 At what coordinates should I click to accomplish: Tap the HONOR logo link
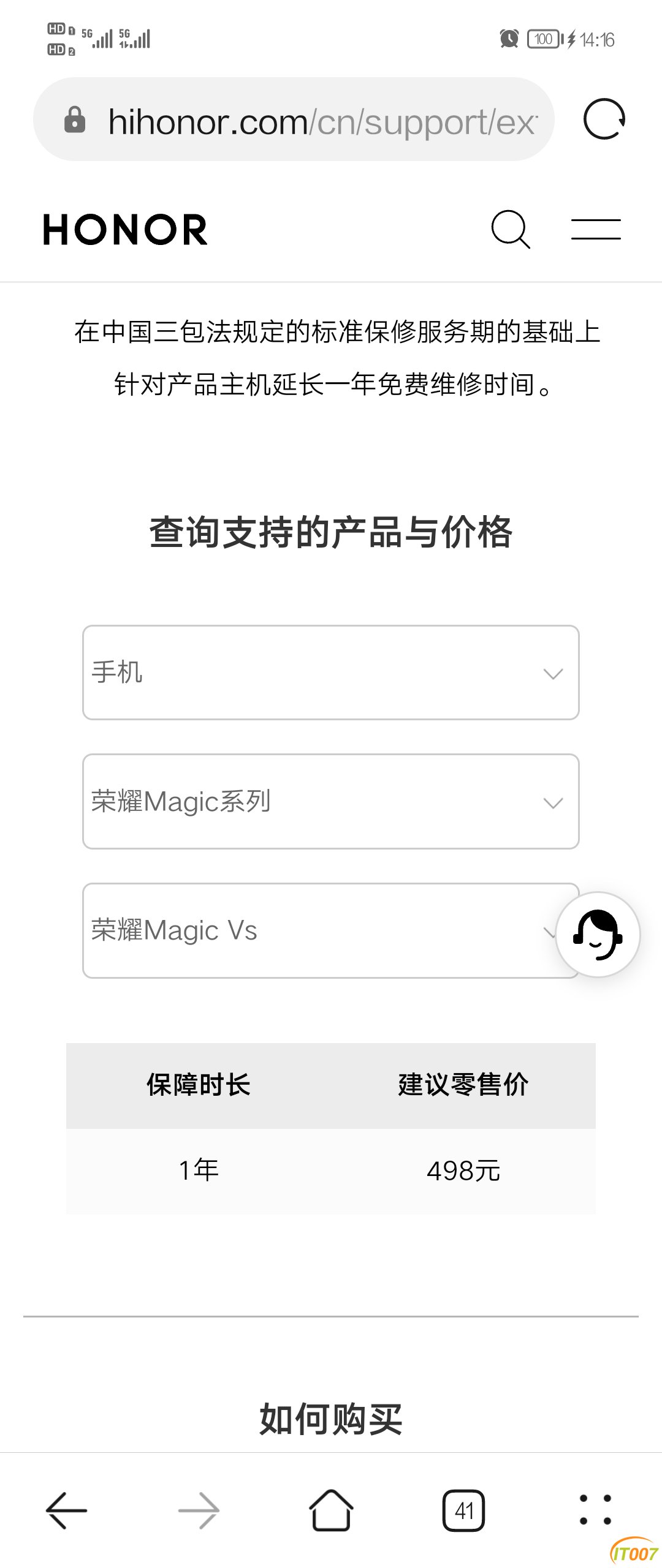click(125, 230)
